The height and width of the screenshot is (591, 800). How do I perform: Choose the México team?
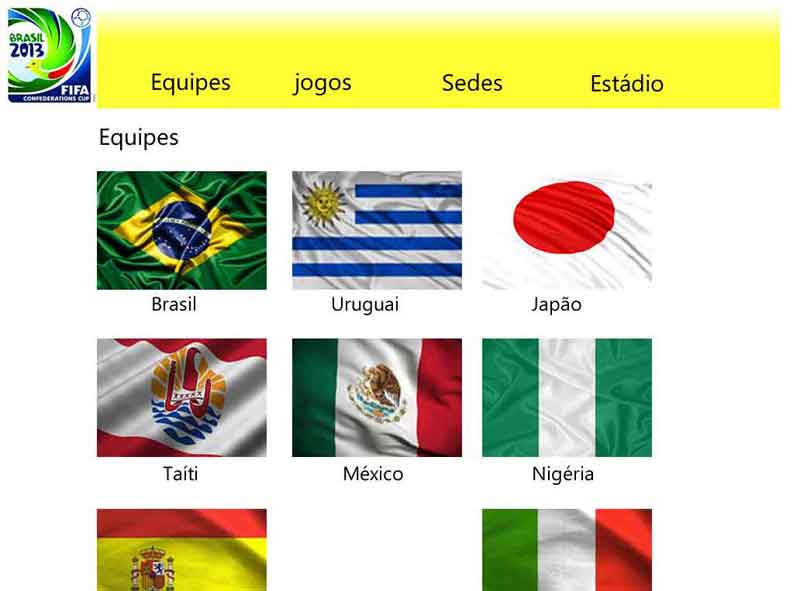pos(376,397)
